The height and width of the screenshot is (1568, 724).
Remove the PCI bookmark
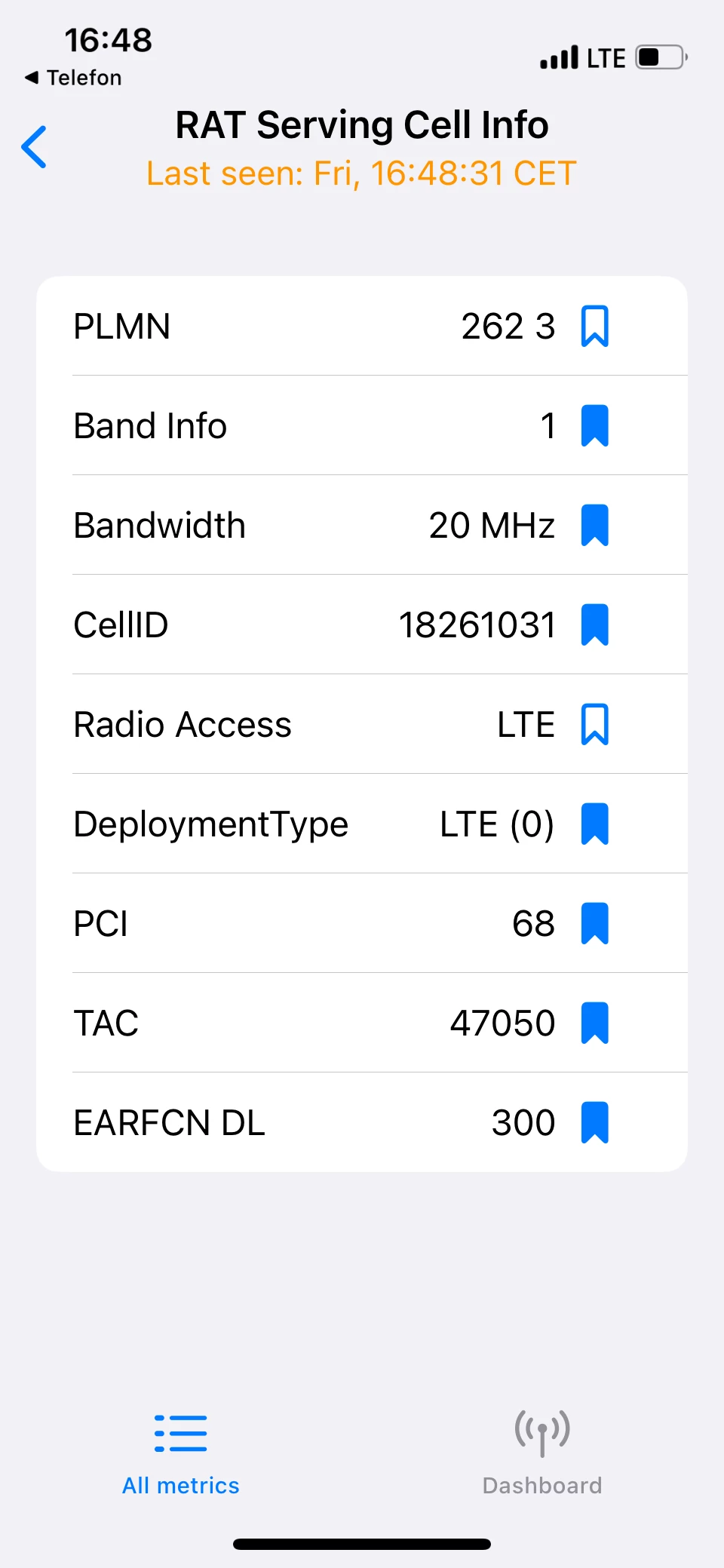[594, 924]
